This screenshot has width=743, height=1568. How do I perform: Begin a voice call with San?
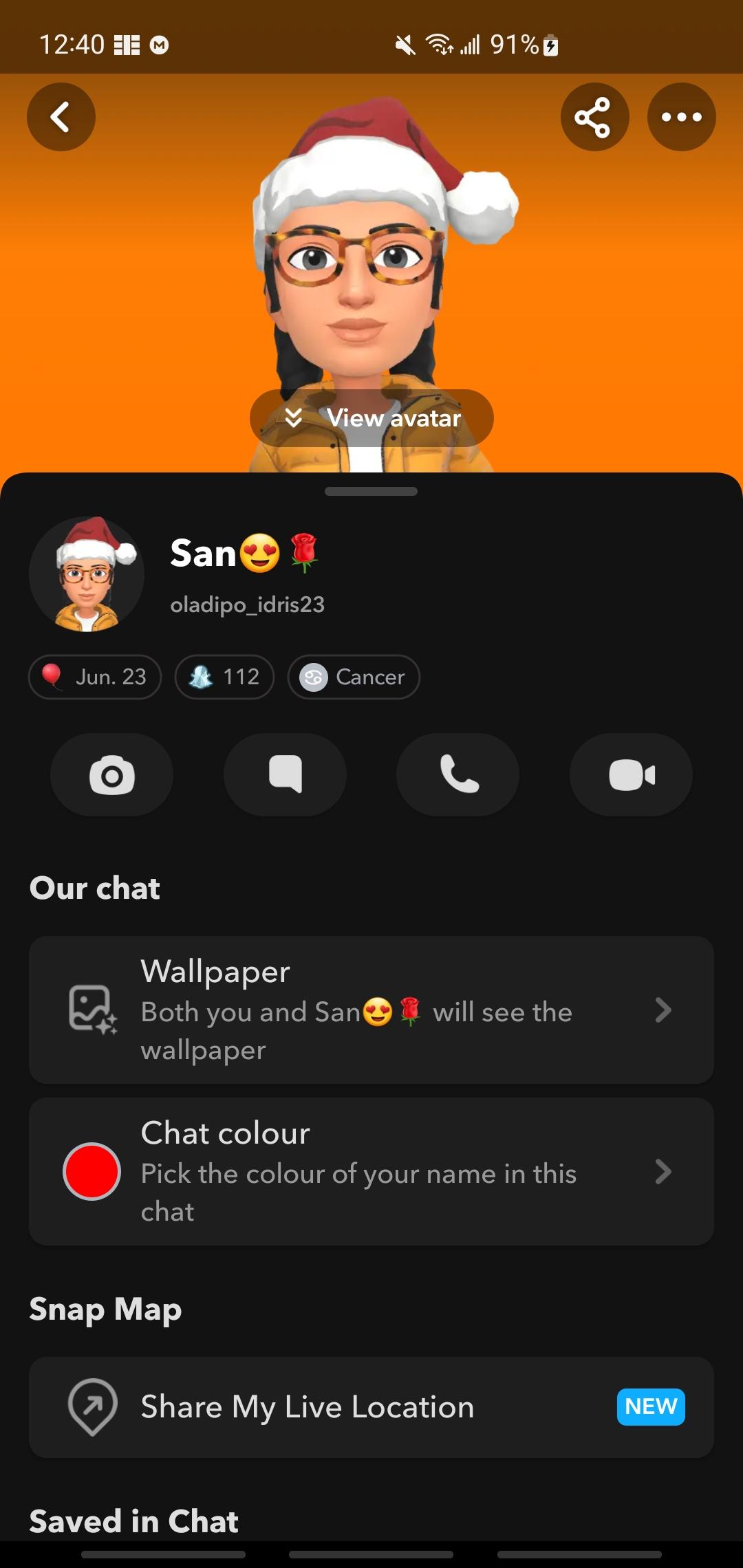457,774
